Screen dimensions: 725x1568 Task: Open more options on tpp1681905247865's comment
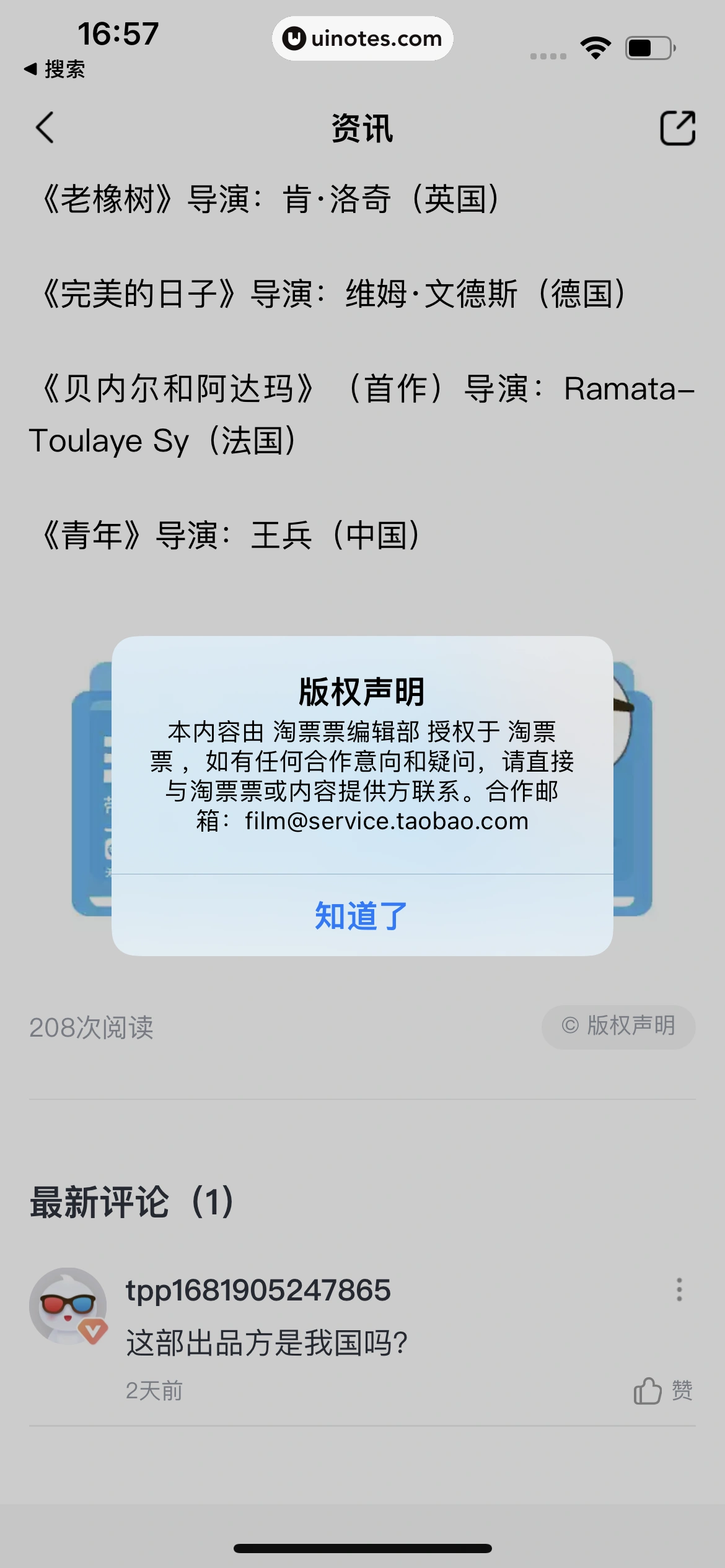(x=679, y=1289)
